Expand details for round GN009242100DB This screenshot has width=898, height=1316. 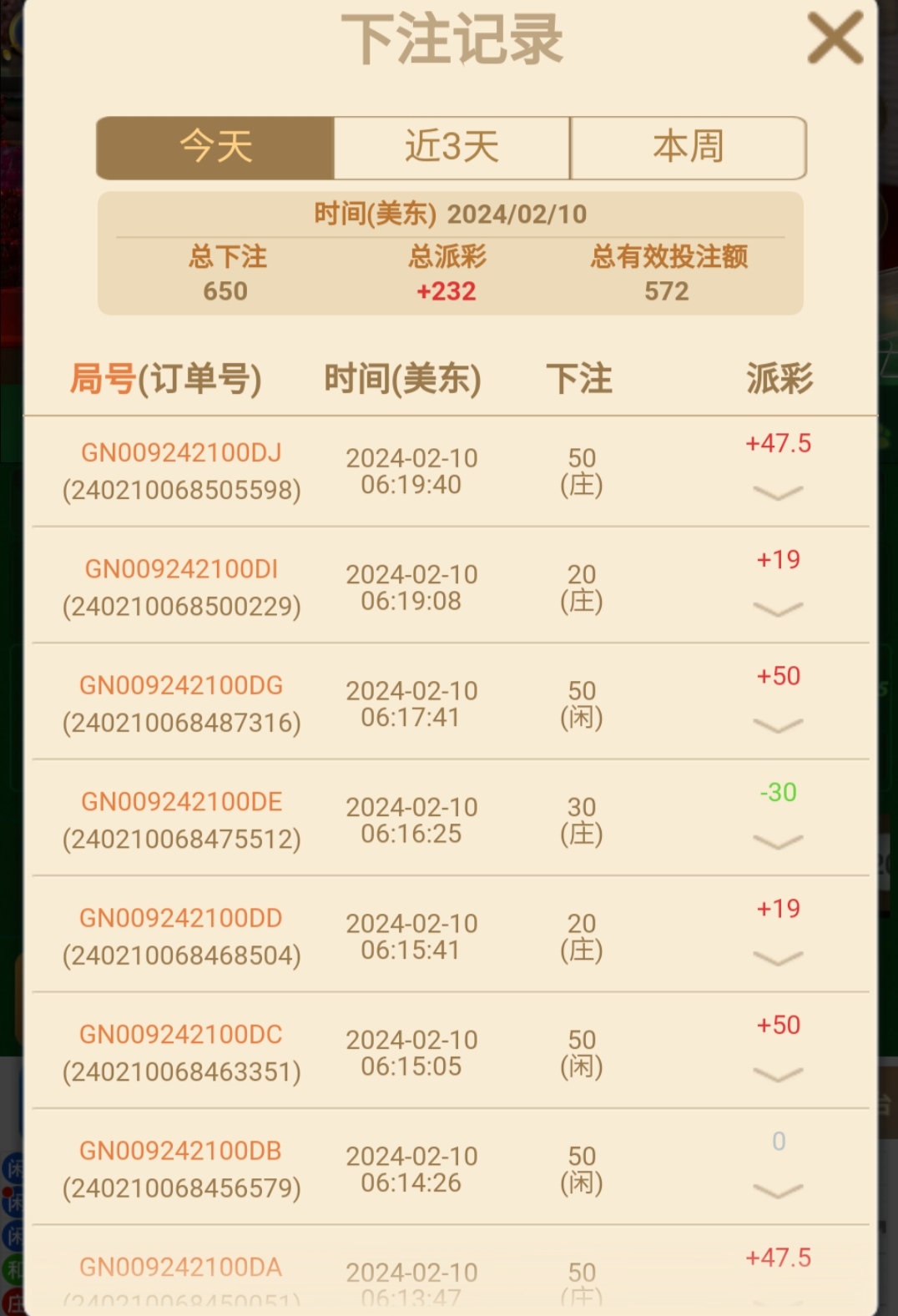(x=778, y=1191)
